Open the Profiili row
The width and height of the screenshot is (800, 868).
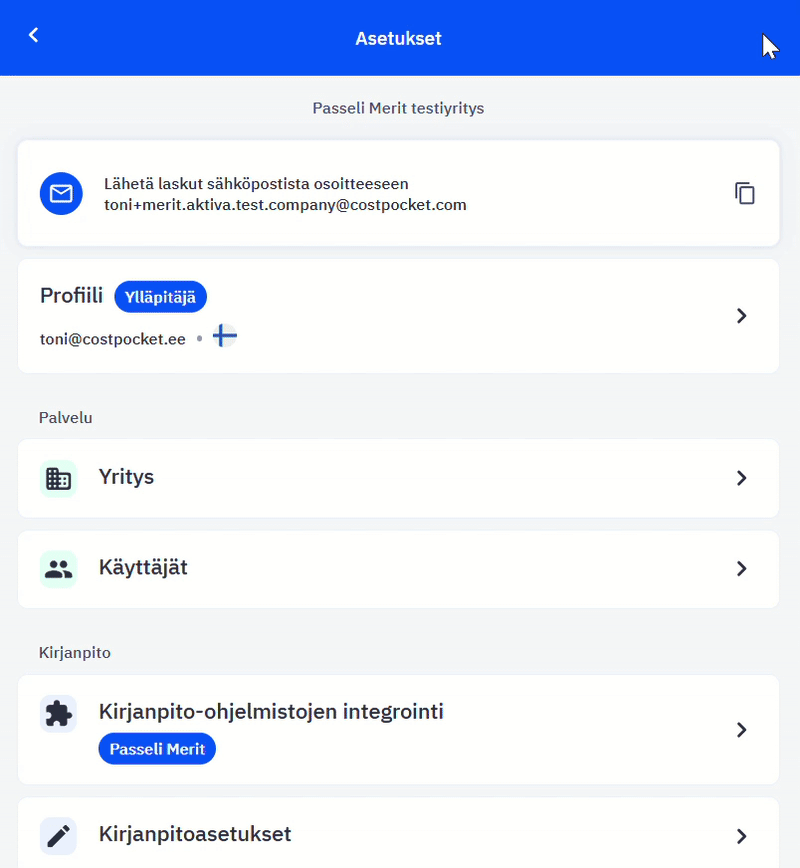[398, 316]
